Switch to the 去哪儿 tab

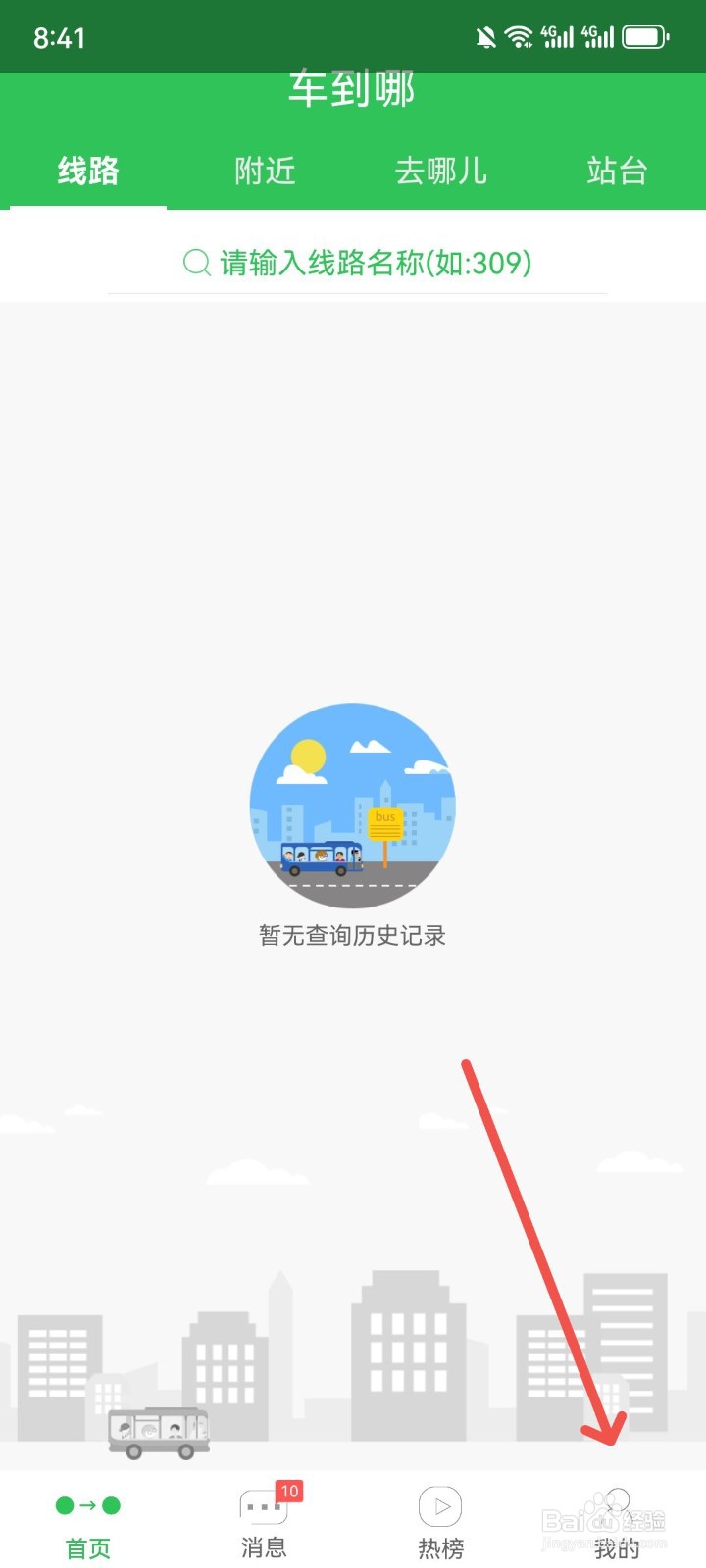click(x=440, y=171)
